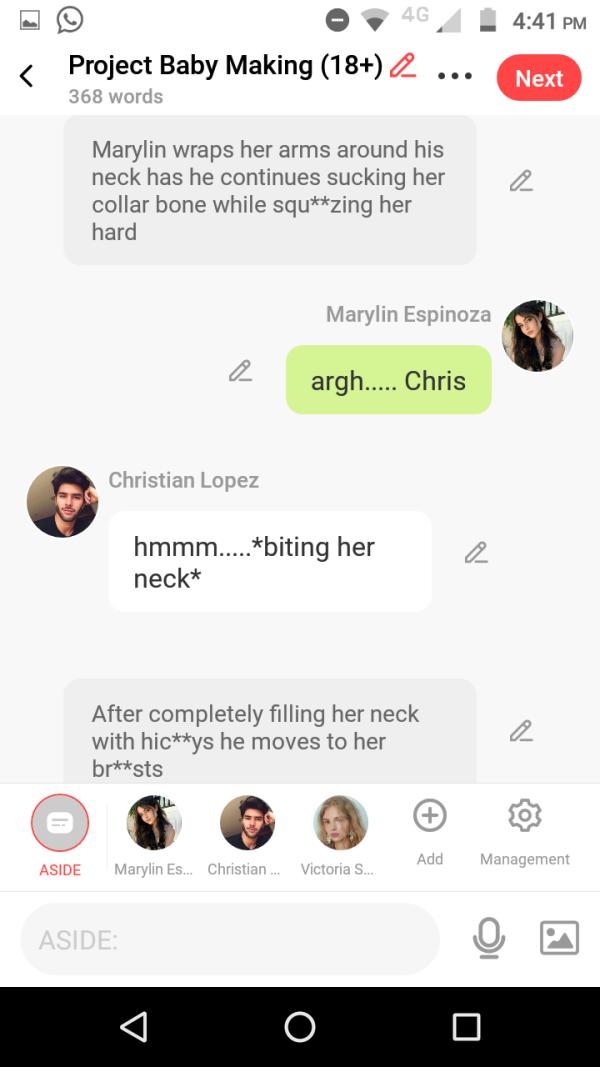The height and width of the screenshot is (1067, 600).
Task: Select the Victoria S... character
Action: tap(340, 823)
